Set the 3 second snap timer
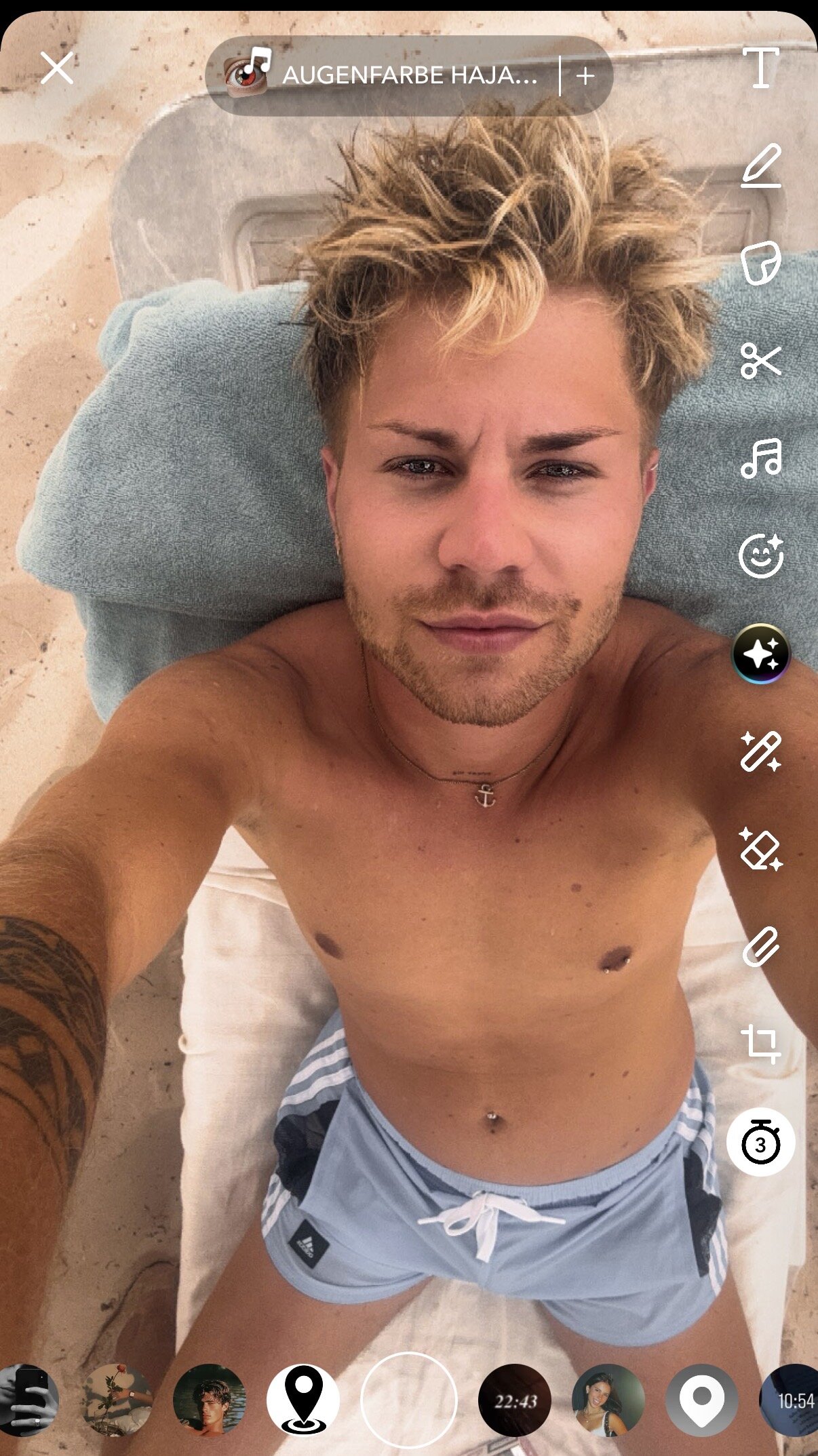The image size is (818, 1456). click(761, 1143)
